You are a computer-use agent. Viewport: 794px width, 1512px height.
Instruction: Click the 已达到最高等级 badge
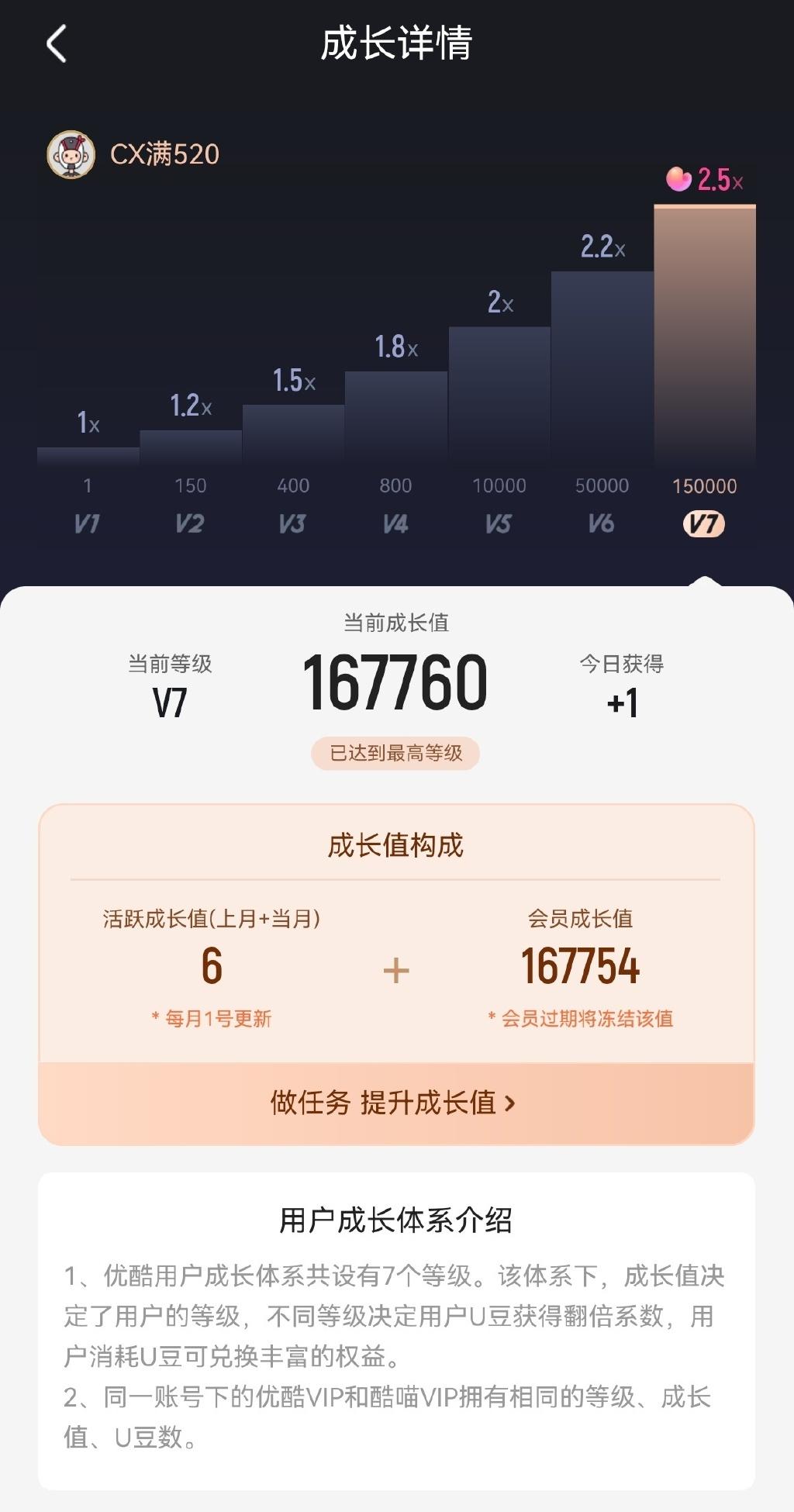click(397, 754)
